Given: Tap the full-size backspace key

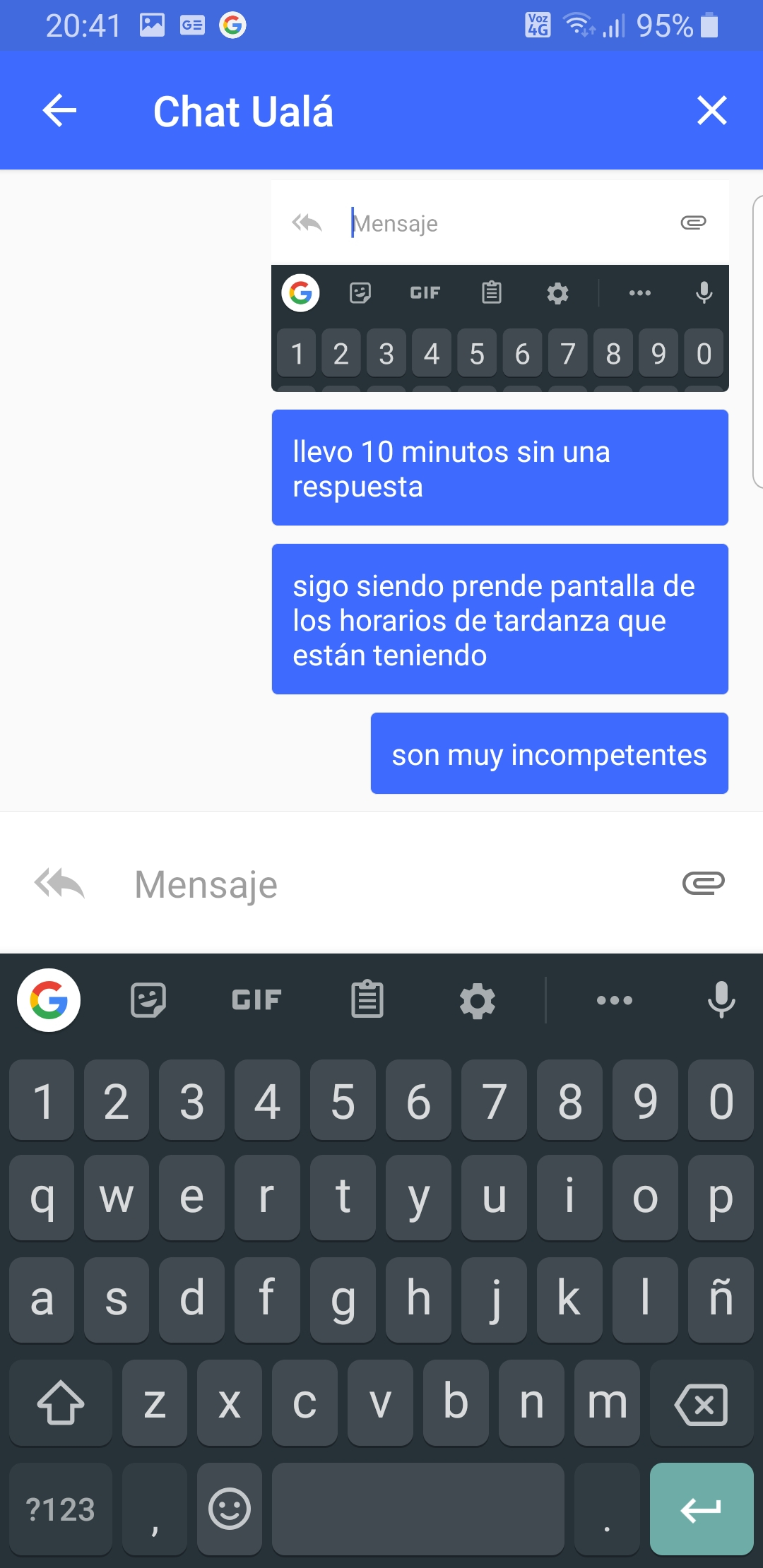Looking at the screenshot, I should coord(701,1404).
